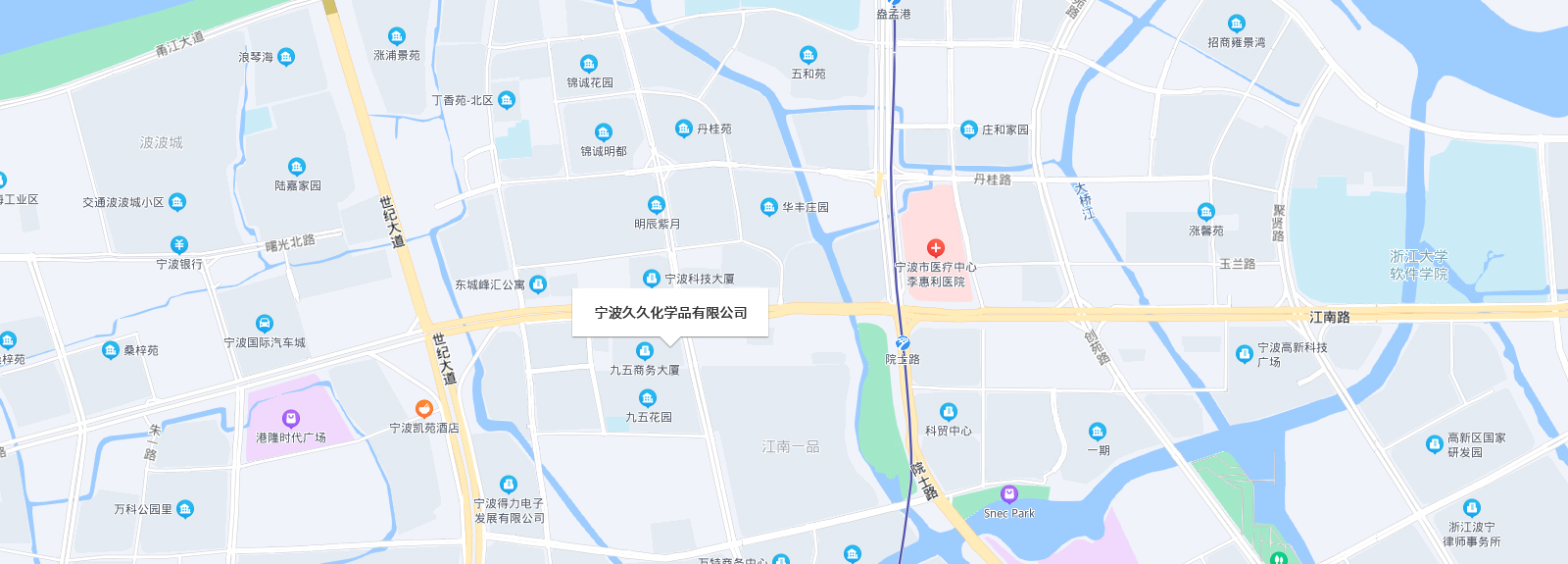
Task: Select the 港隆时代广场 shopping marker
Action: tap(290, 419)
